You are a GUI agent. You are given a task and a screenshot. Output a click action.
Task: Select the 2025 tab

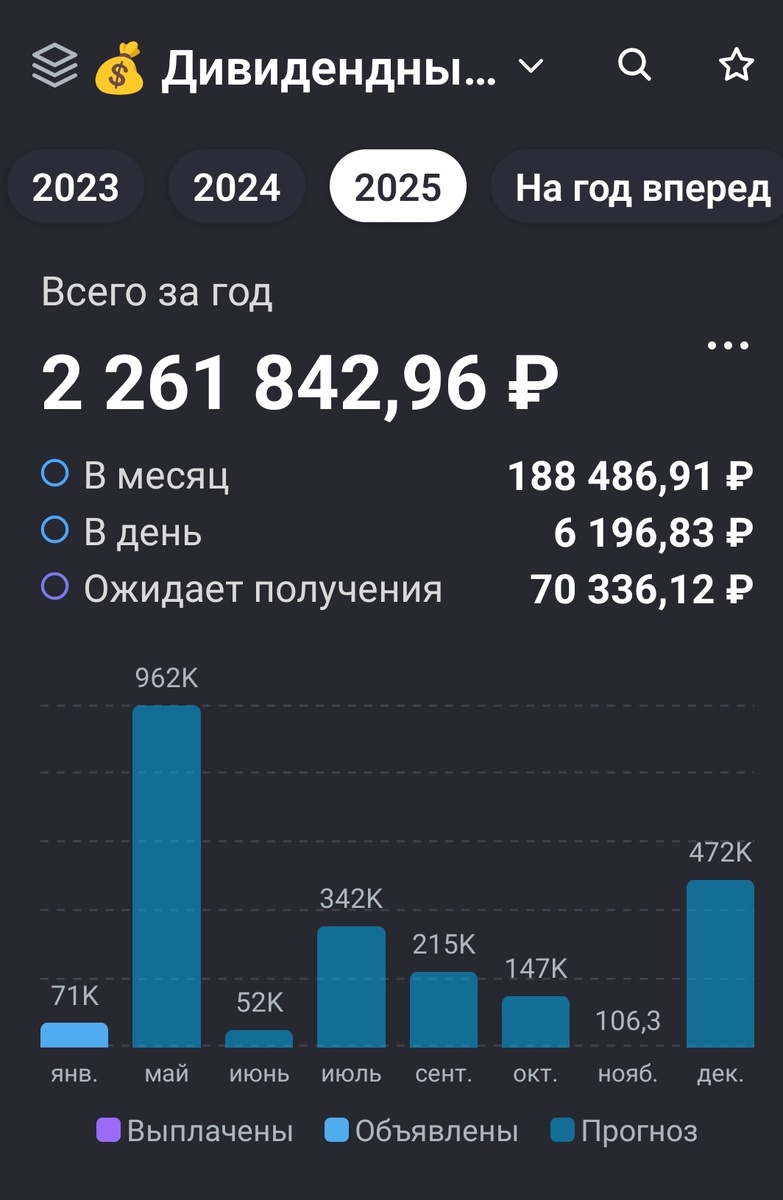[398, 186]
